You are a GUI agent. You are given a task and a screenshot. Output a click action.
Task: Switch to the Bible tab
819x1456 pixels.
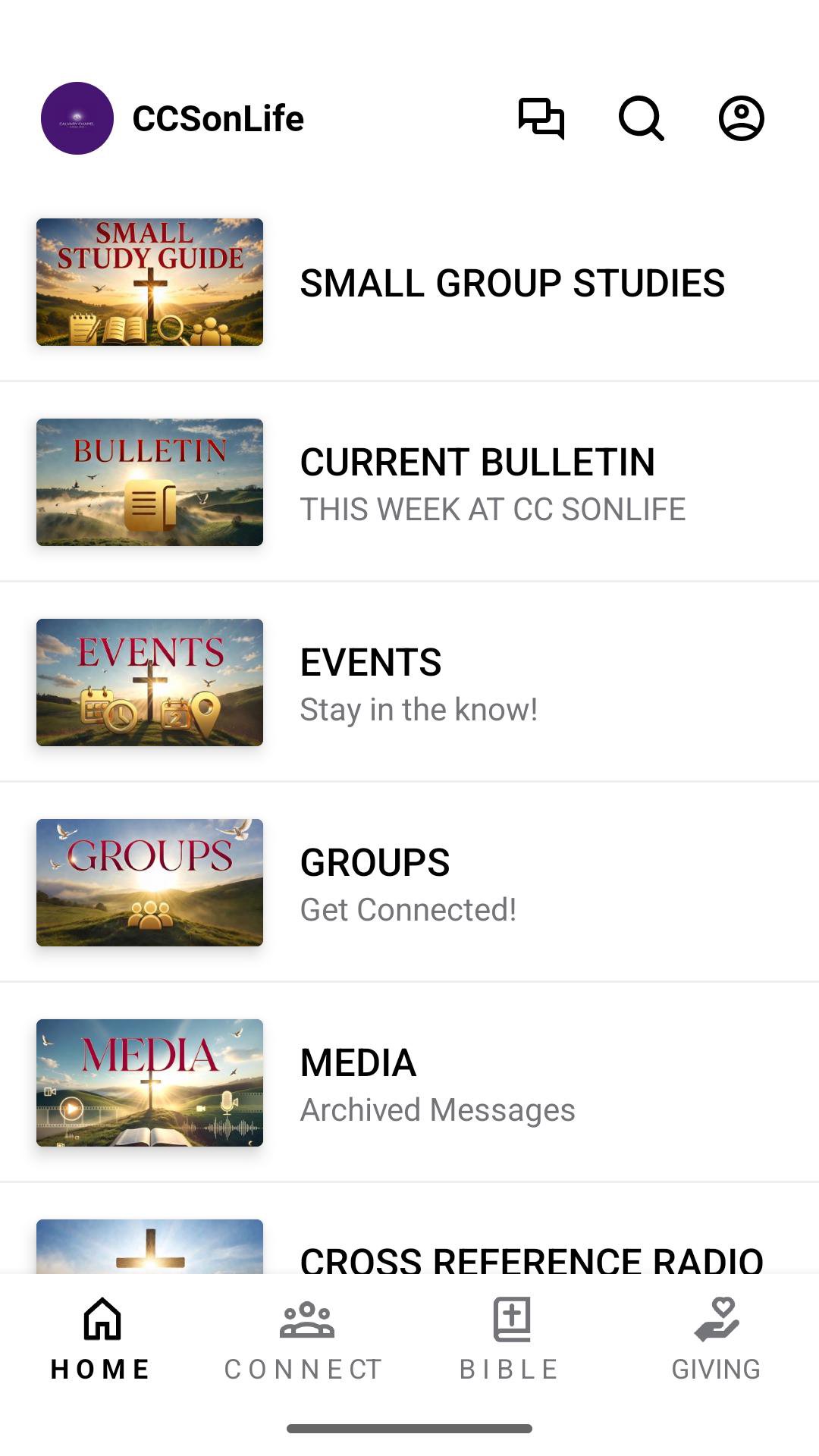510,1339
